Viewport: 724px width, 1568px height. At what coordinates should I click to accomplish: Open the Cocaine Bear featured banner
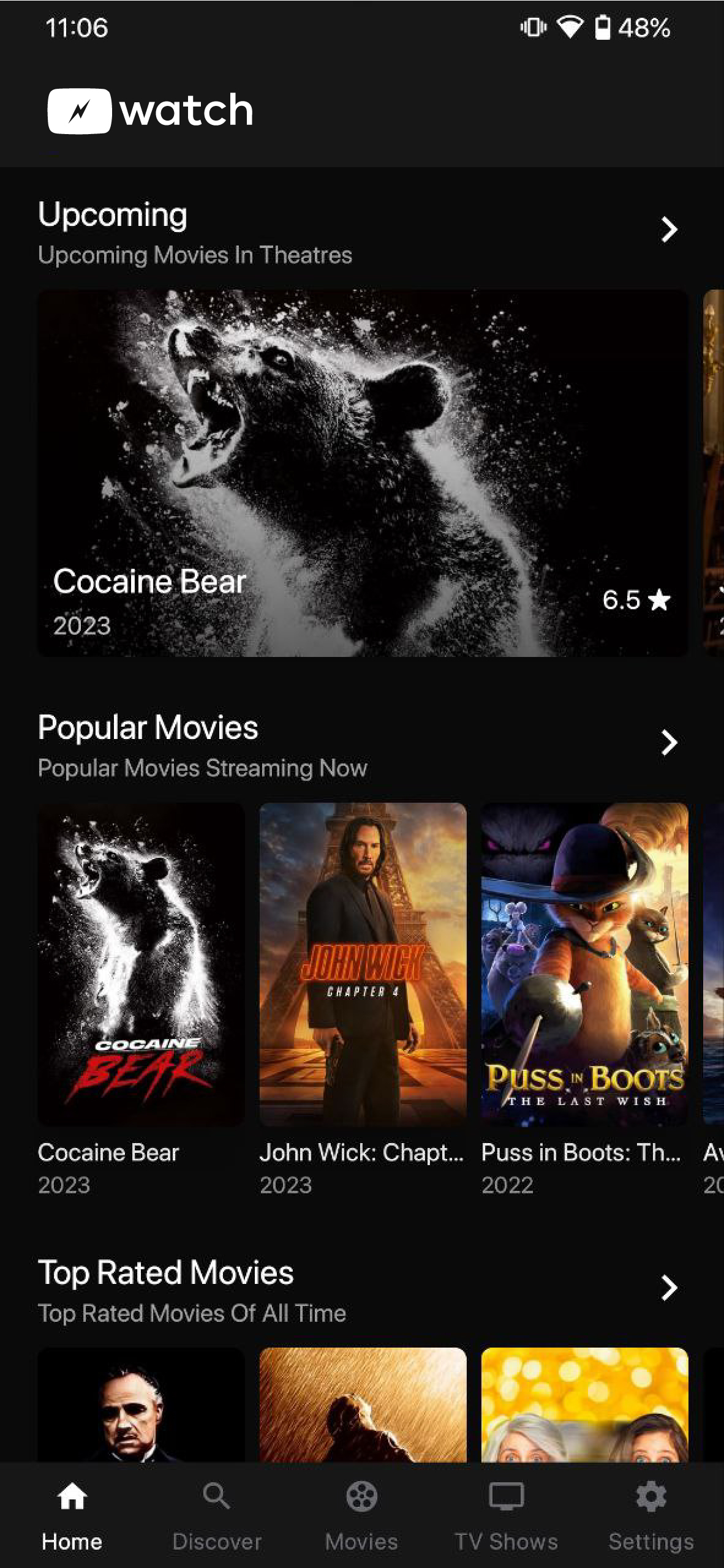pos(363,473)
